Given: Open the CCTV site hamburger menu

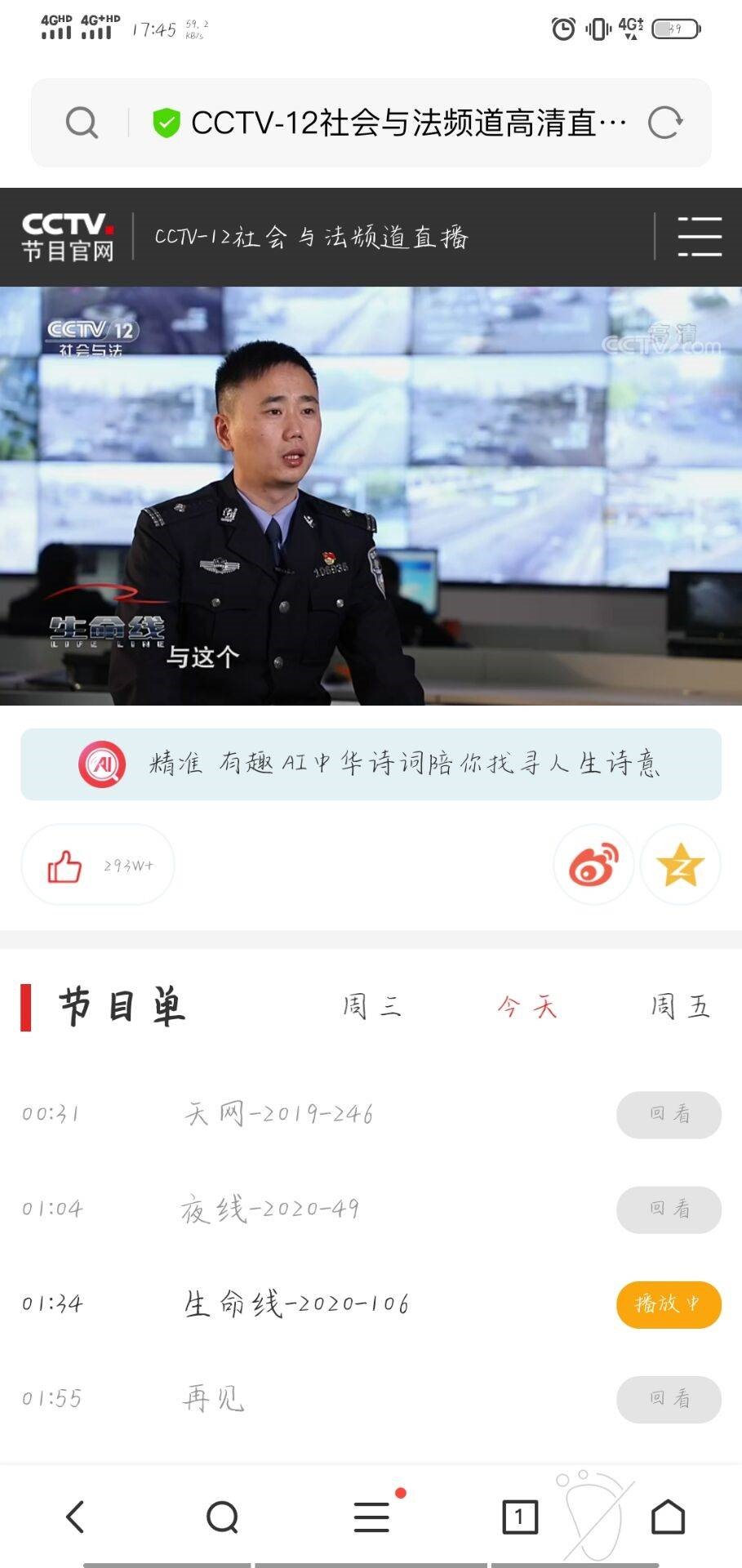Looking at the screenshot, I should point(699,237).
